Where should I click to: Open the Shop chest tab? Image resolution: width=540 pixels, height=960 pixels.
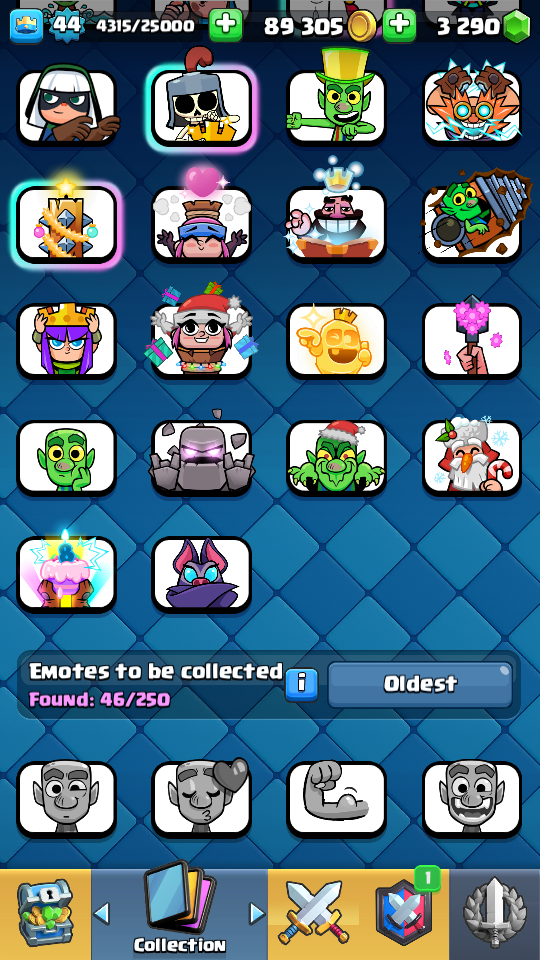(45, 913)
